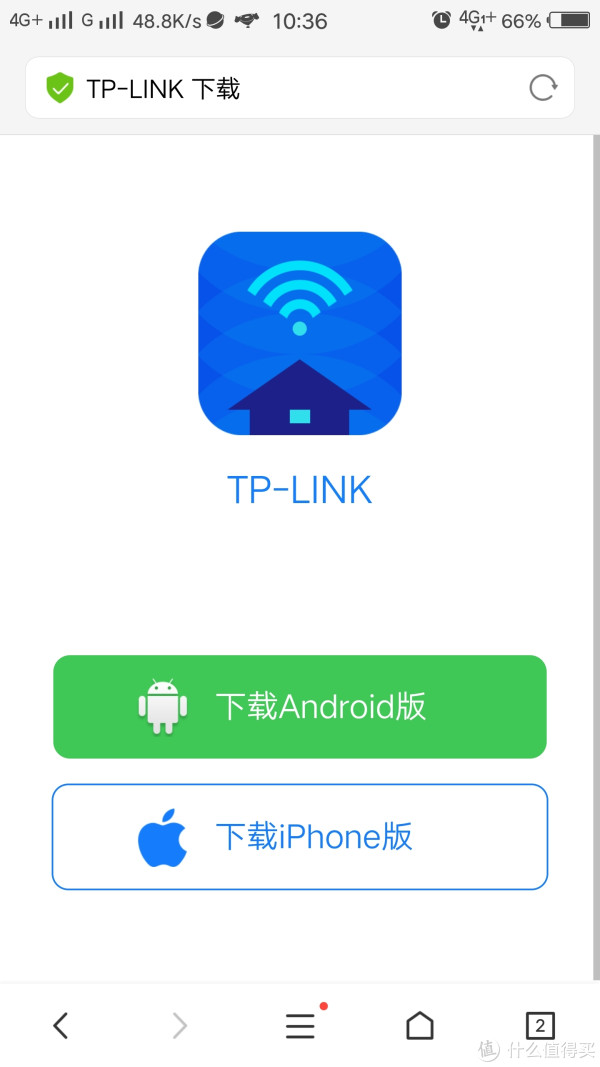
Task: Go back to the previous page
Action: point(61,1025)
